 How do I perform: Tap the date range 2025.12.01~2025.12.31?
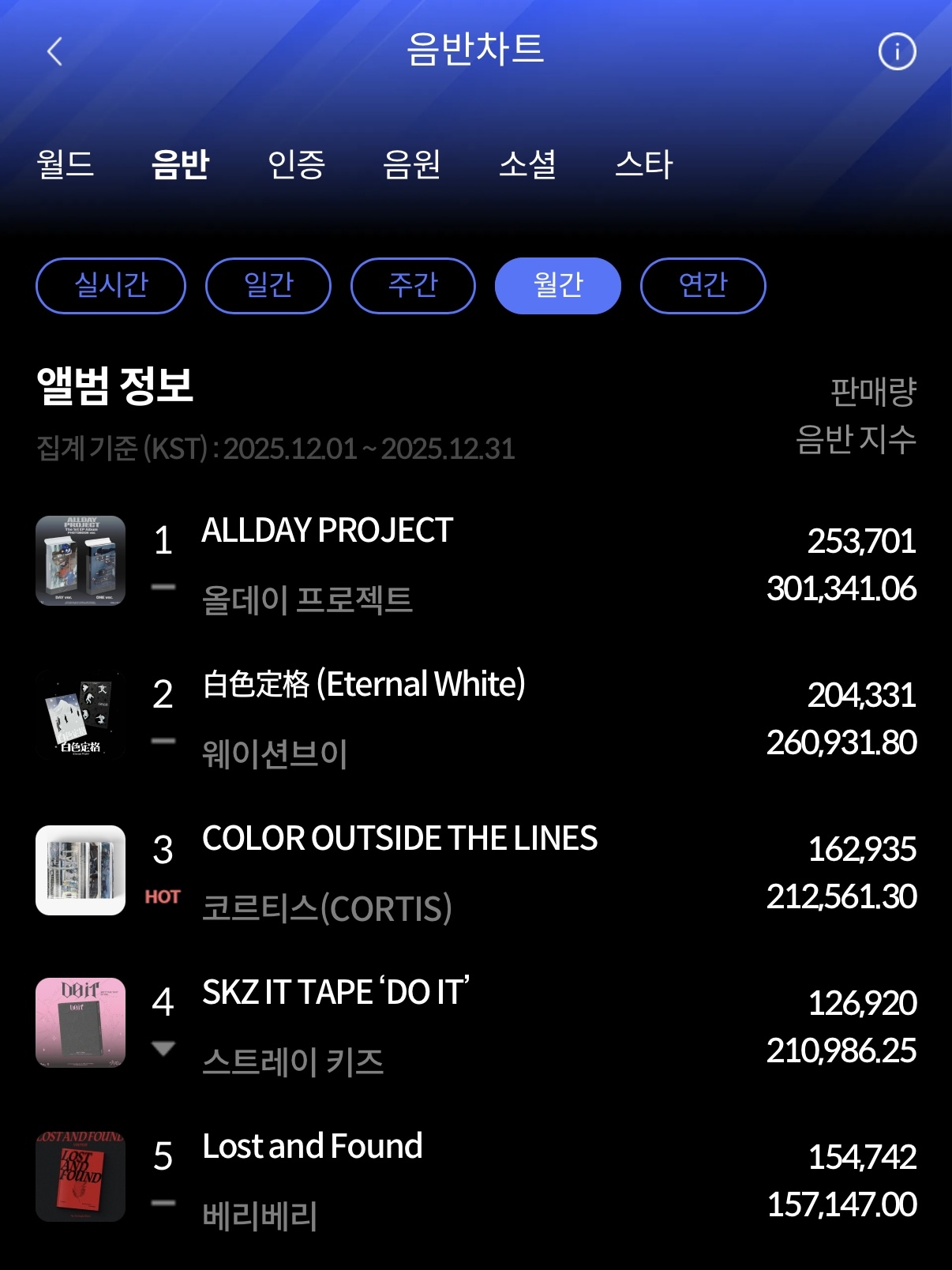[x=275, y=447]
